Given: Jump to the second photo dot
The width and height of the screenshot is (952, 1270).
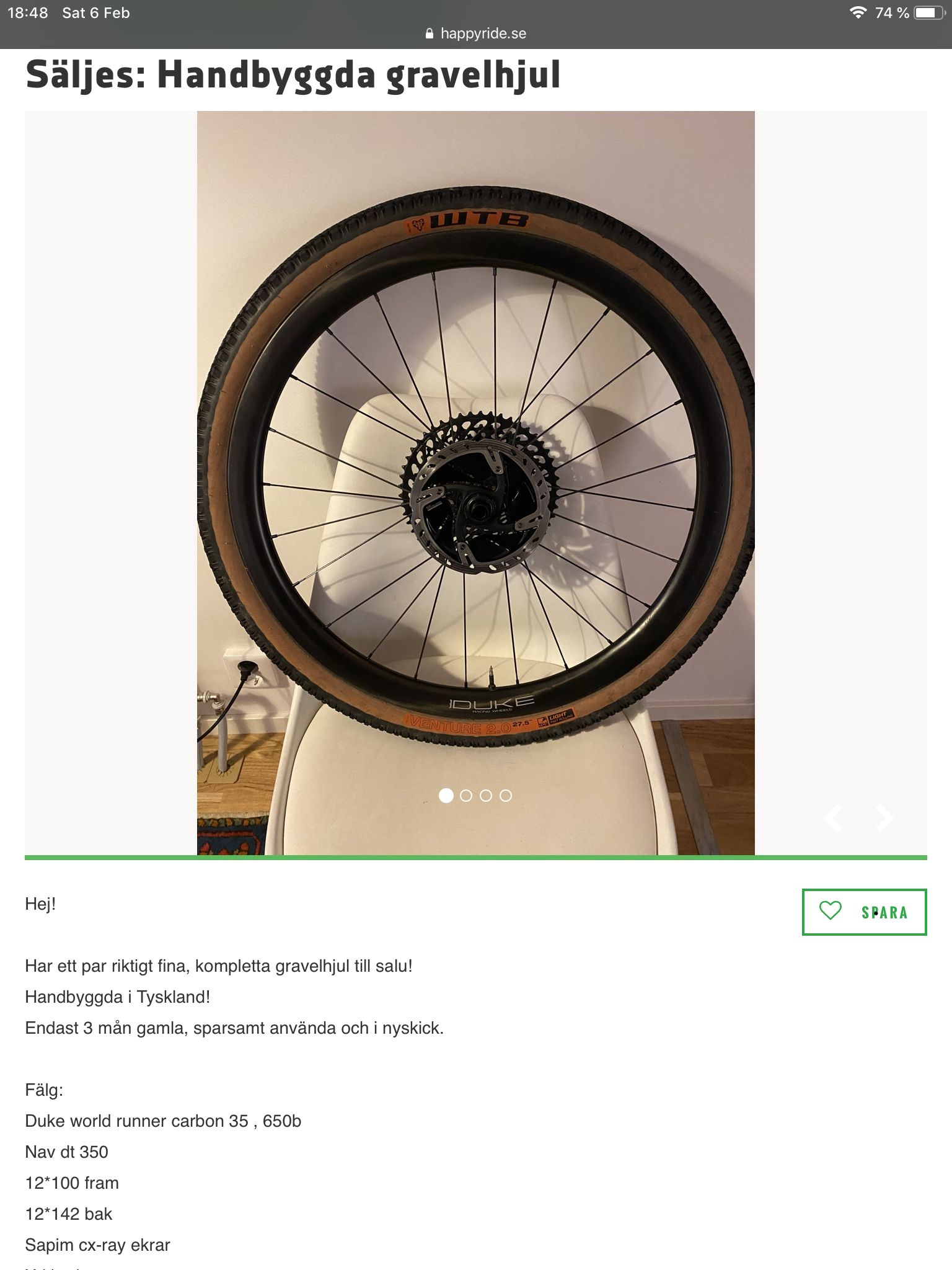Looking at the screenshot, I should [466, 796].
